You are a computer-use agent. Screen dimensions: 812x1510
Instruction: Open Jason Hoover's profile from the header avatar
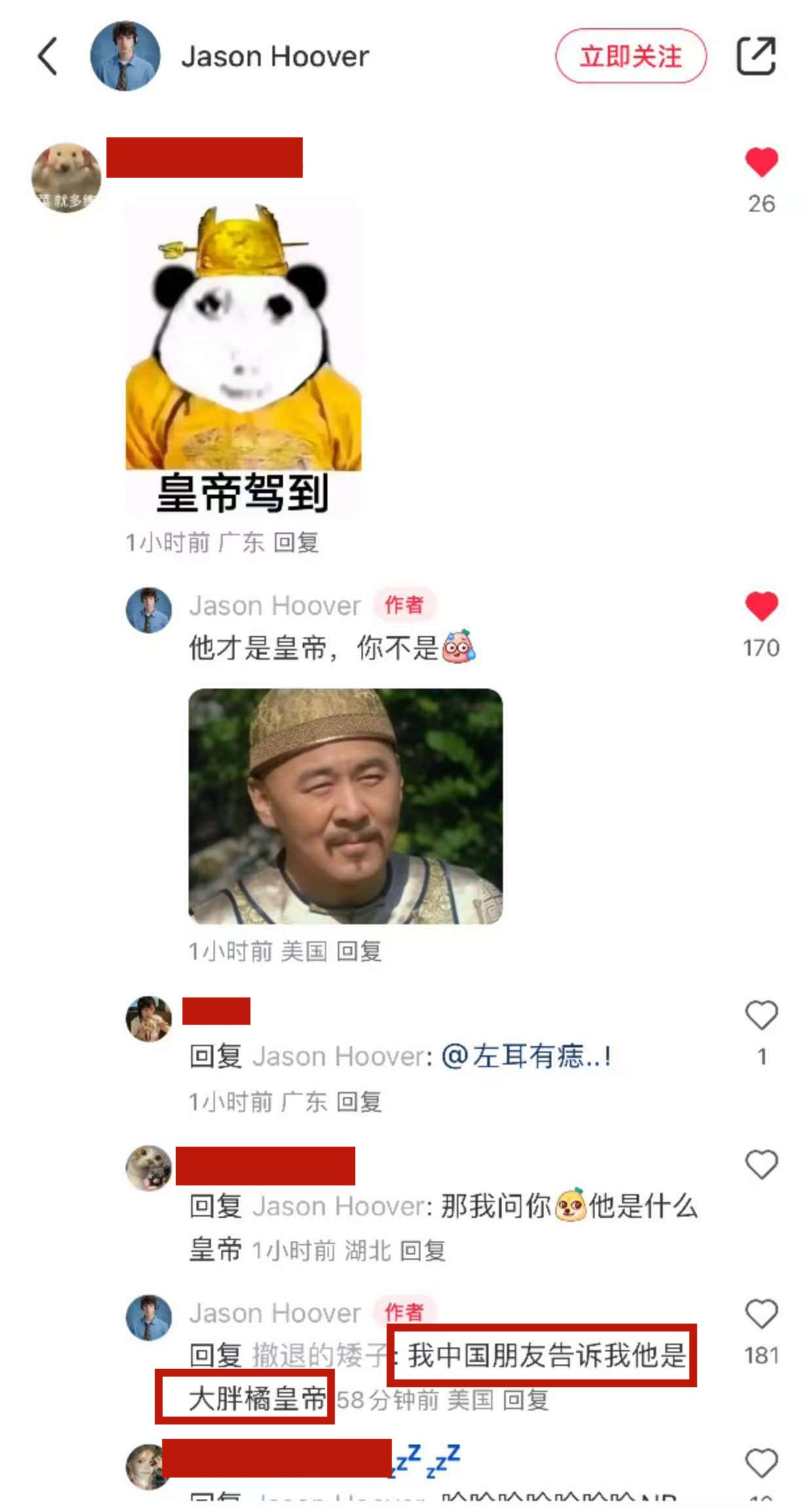[125, 56]
